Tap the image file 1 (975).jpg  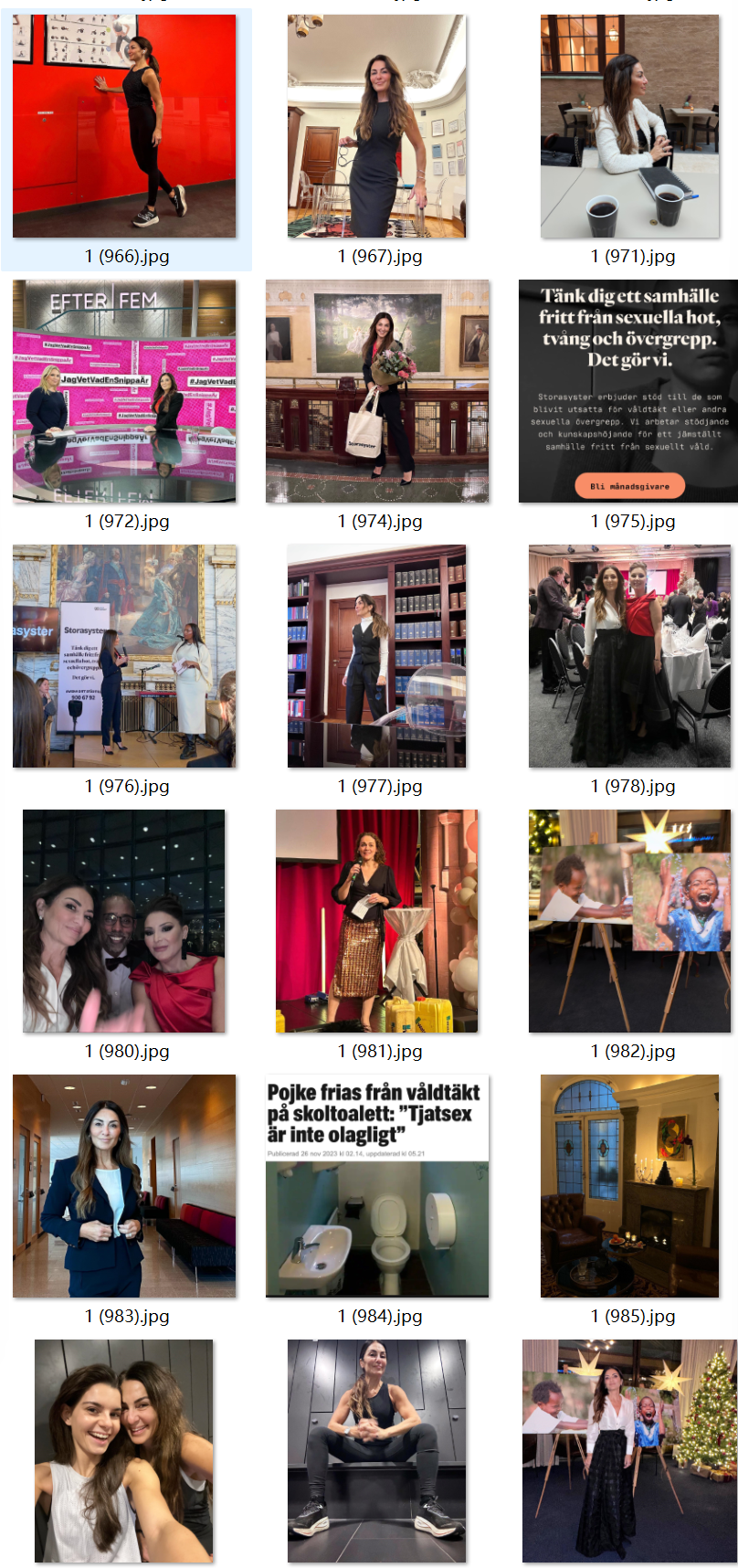630,391
